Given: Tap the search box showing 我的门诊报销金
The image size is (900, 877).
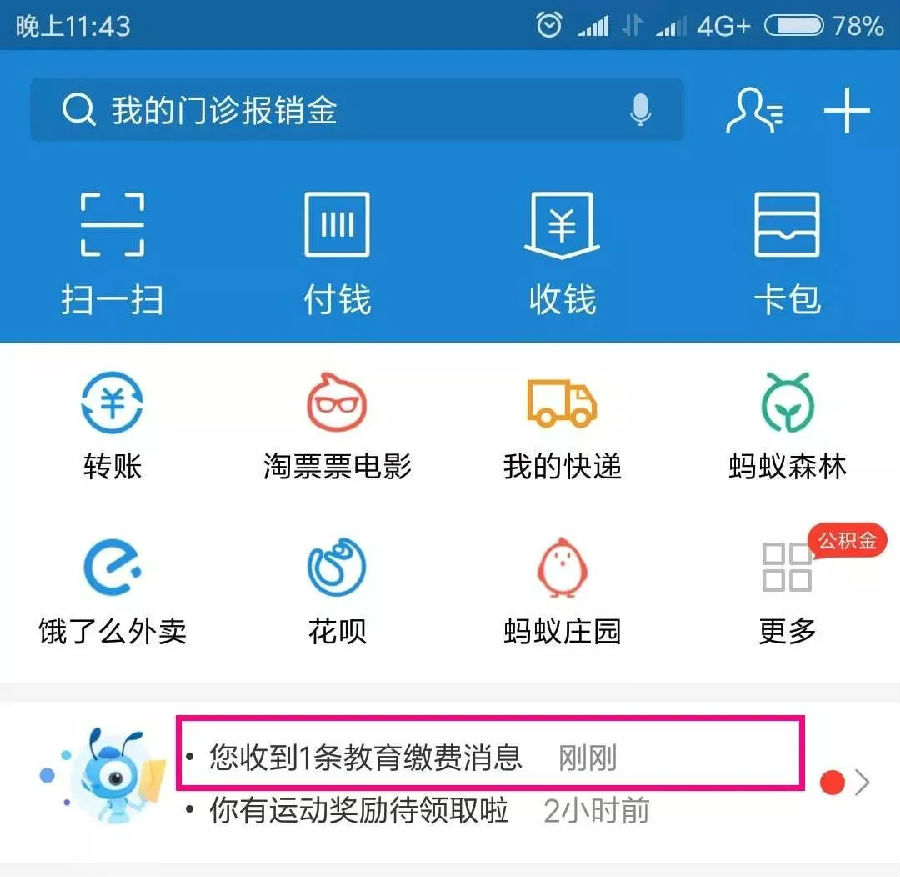Looking at the screenshot, I should click(x=330, y=110).
